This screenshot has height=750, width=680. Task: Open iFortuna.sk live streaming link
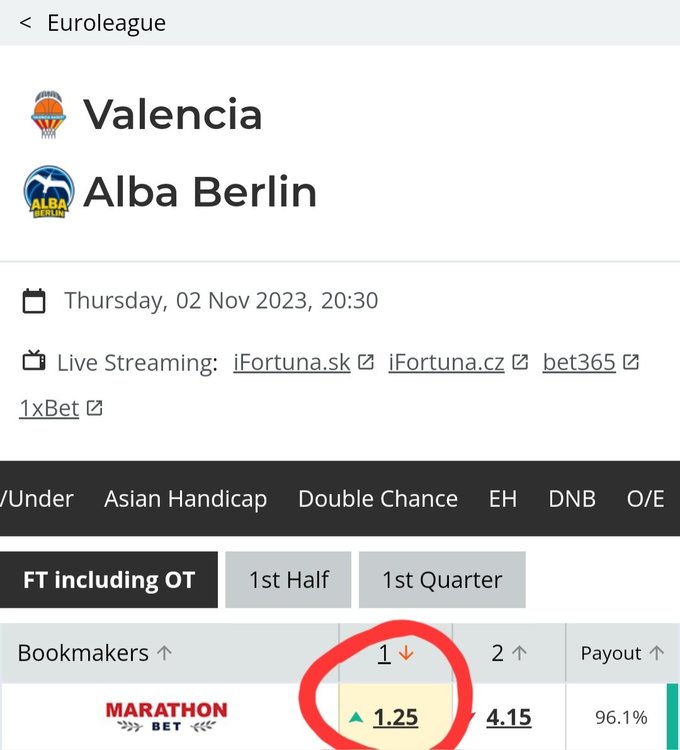pos(291,362)
